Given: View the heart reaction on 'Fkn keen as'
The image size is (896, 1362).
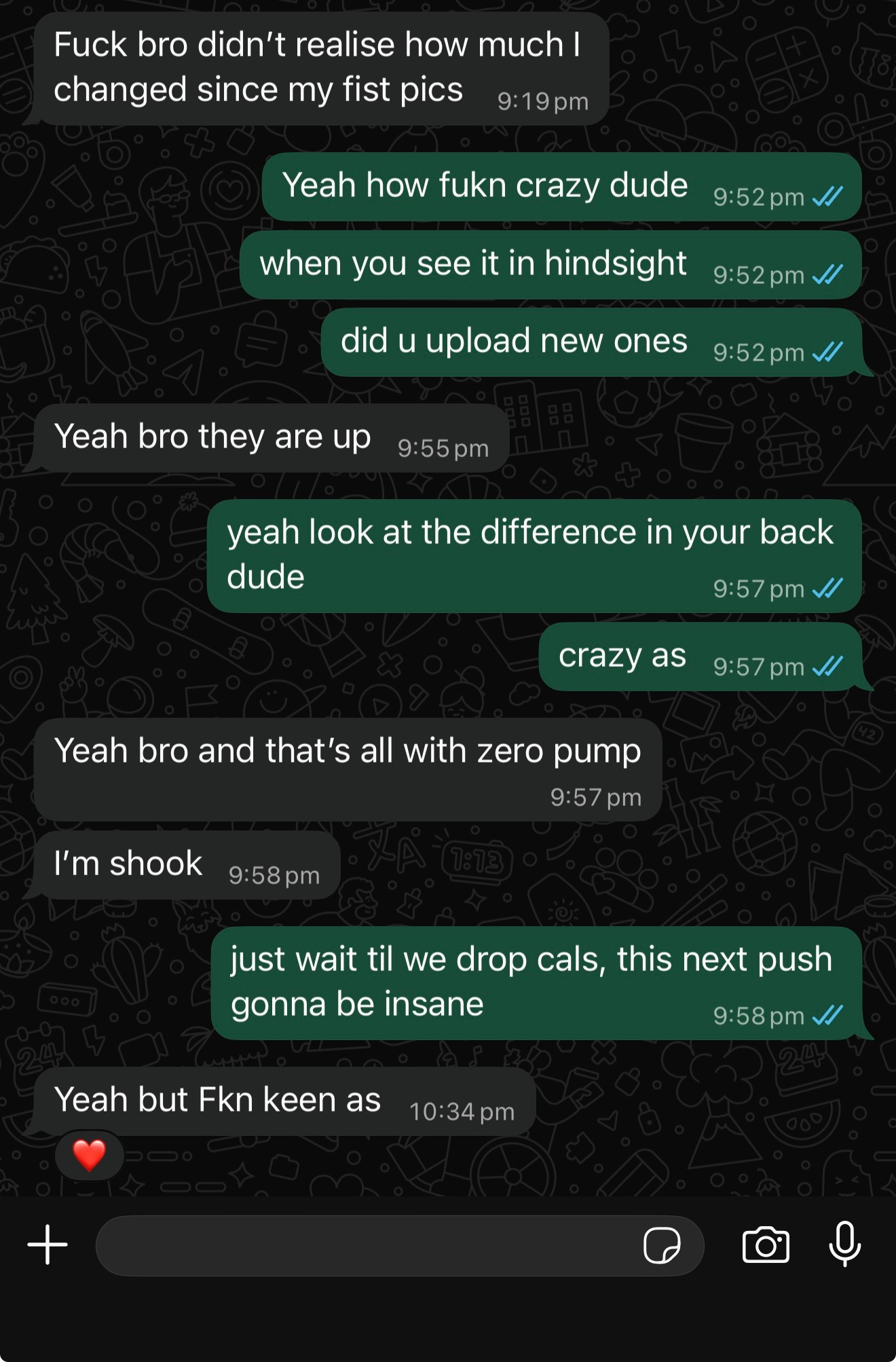Looking at the screenshot, I should (90, 1155).
